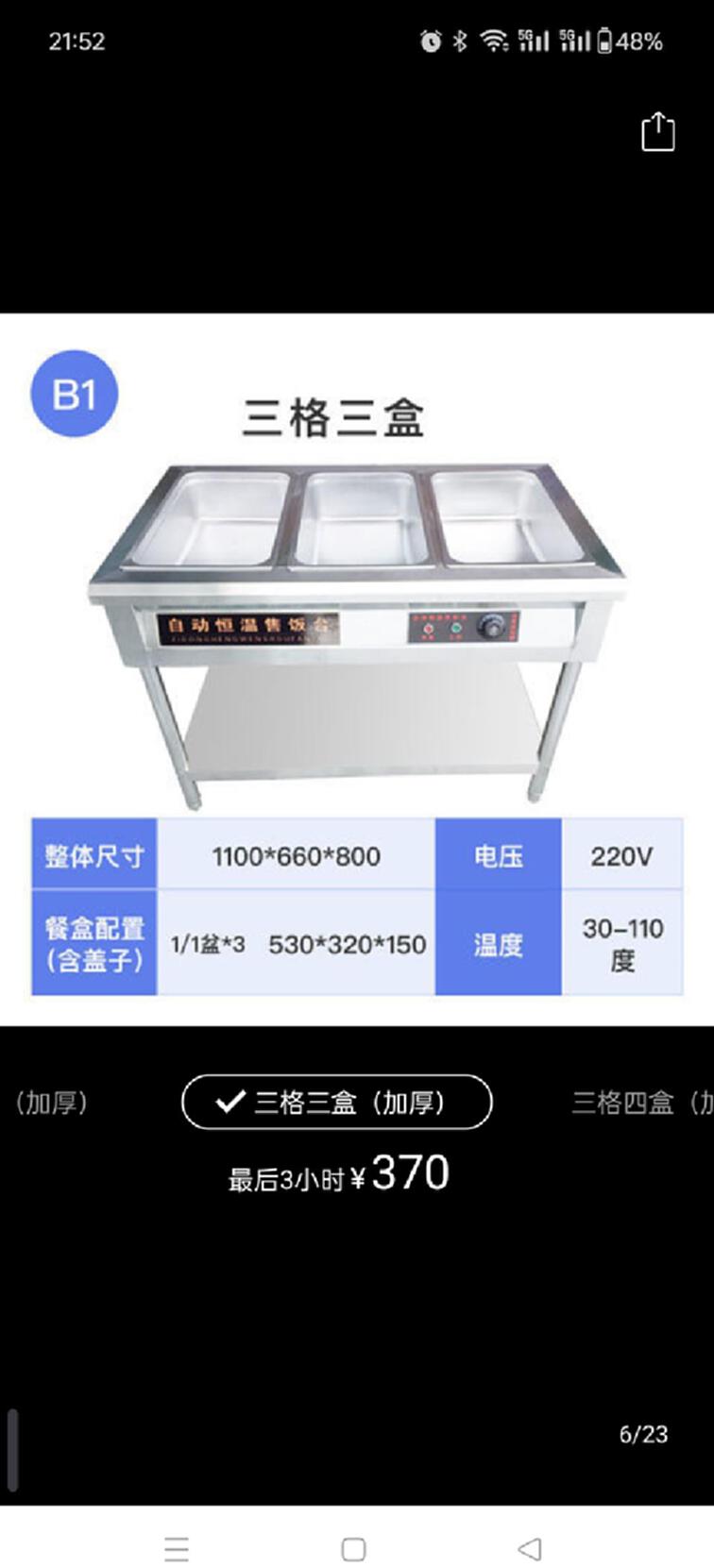Share this product image

(657, 131)
